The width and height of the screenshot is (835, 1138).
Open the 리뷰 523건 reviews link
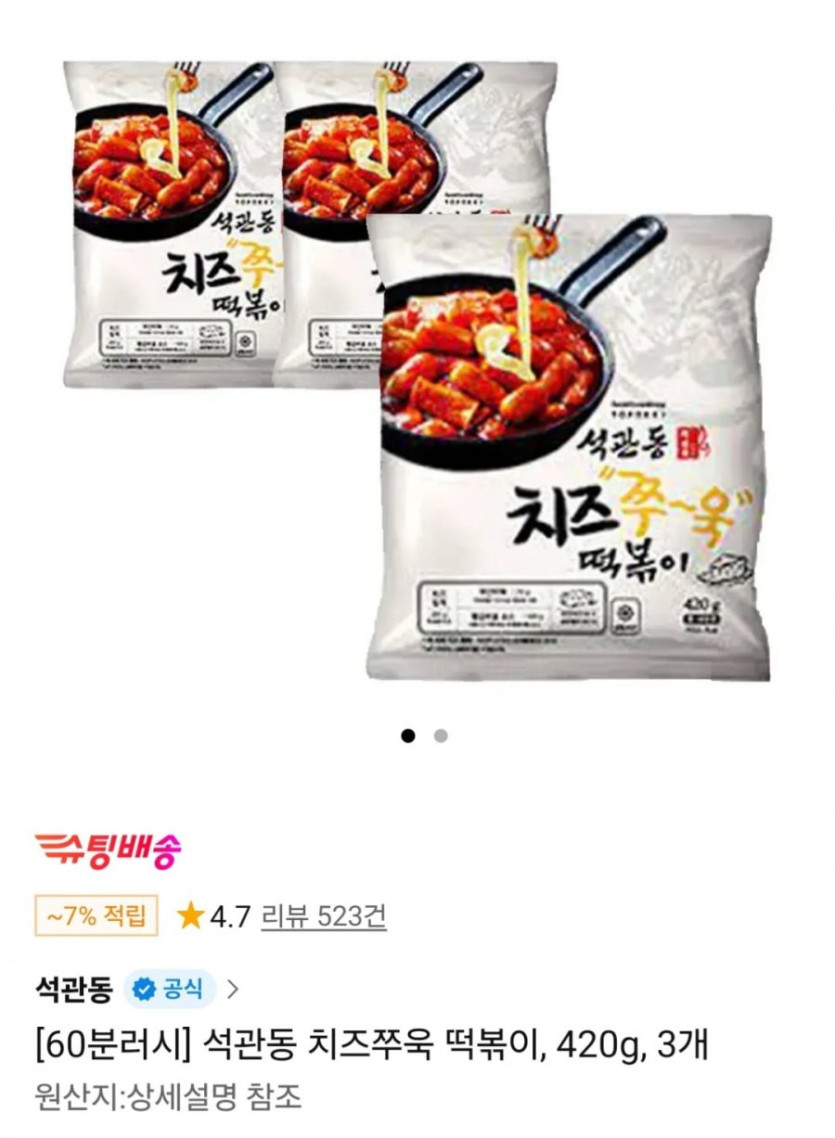coord(323,914)
